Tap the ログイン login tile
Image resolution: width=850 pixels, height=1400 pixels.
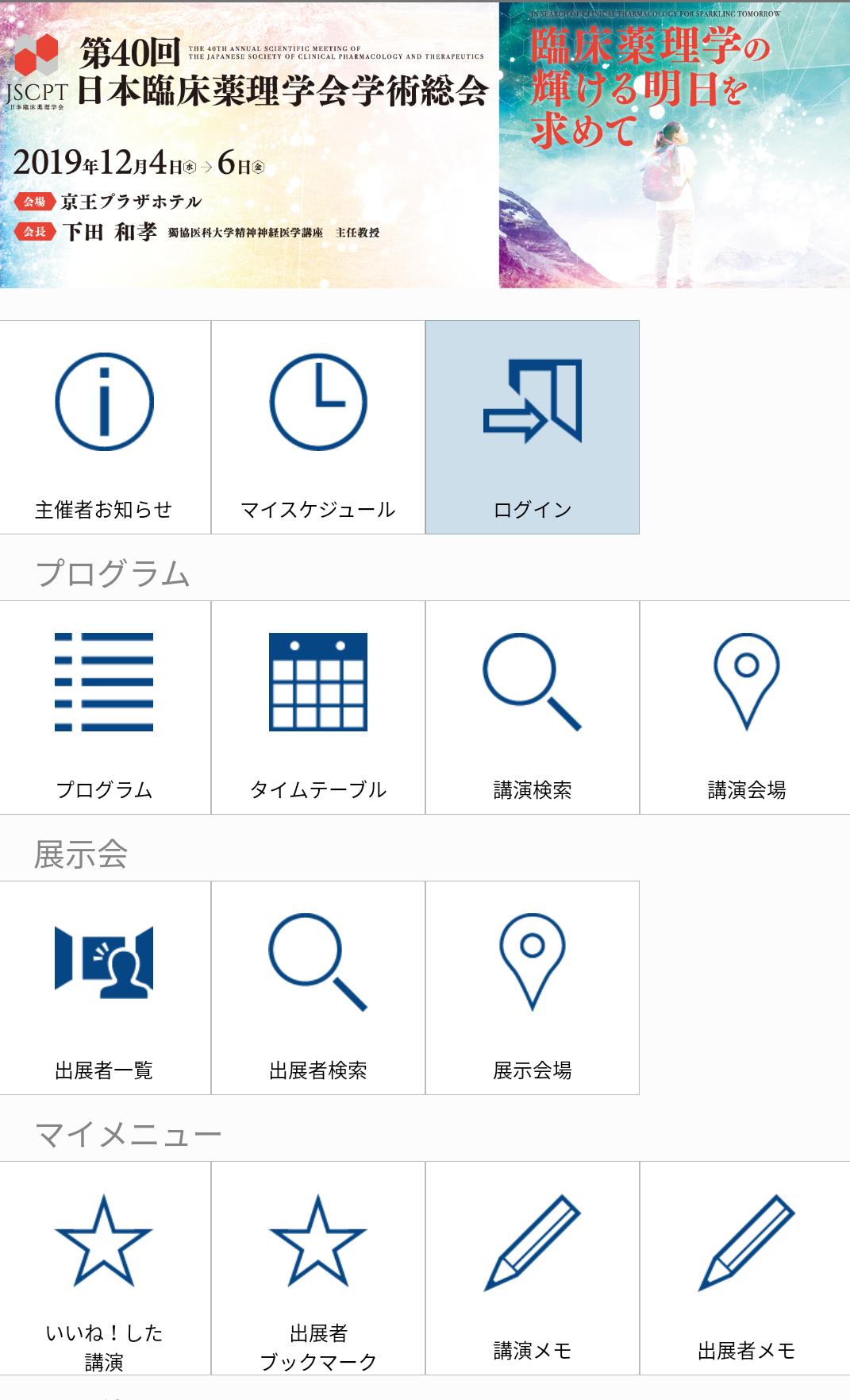coord(533,427)
